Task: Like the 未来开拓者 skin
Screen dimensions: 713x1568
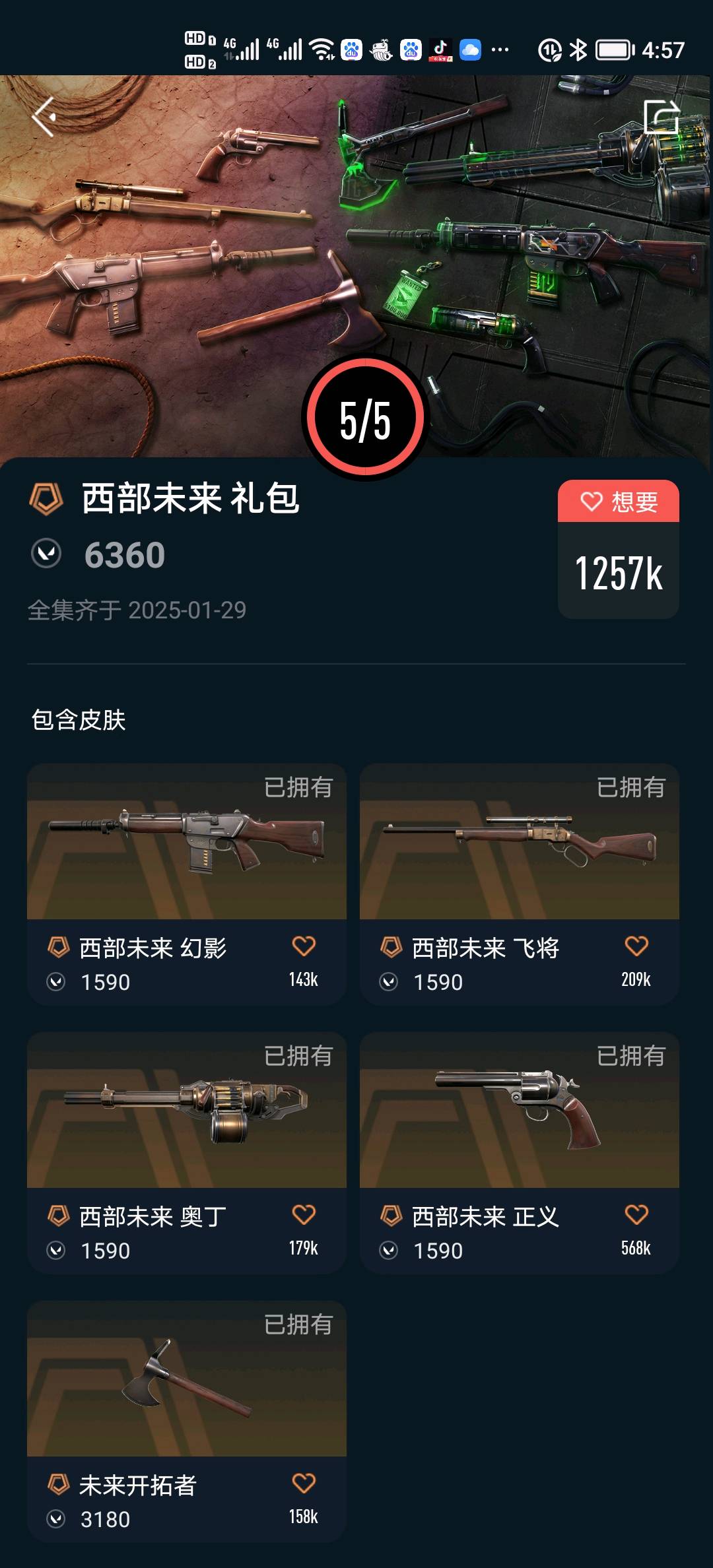Action: [x=304, y=1484]
